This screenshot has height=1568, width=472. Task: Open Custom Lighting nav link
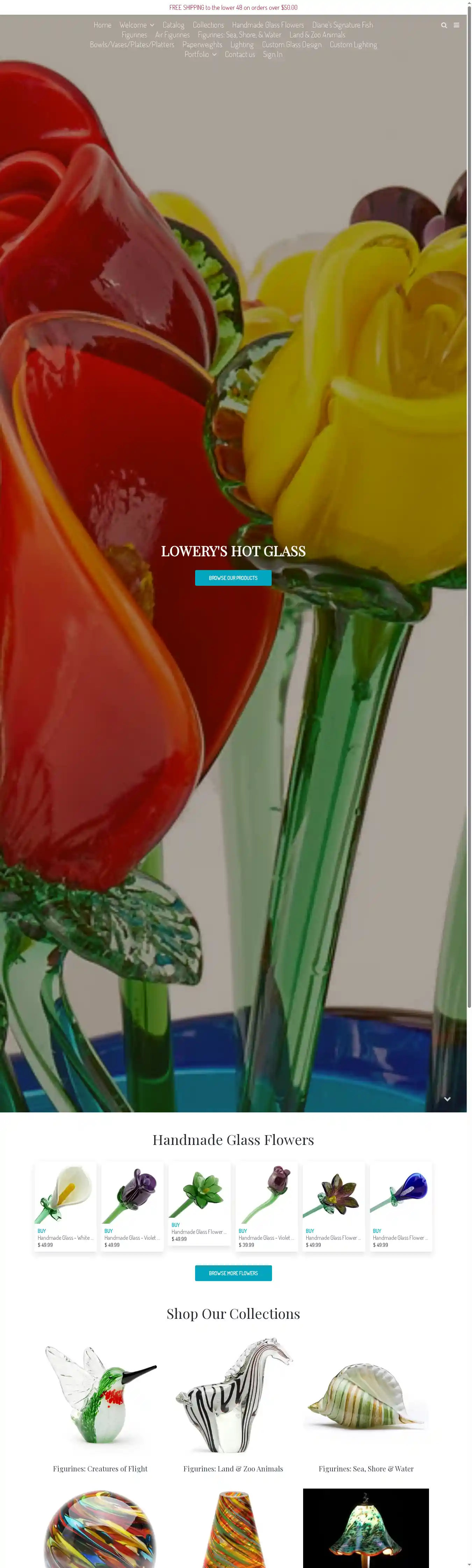[353, 44]
